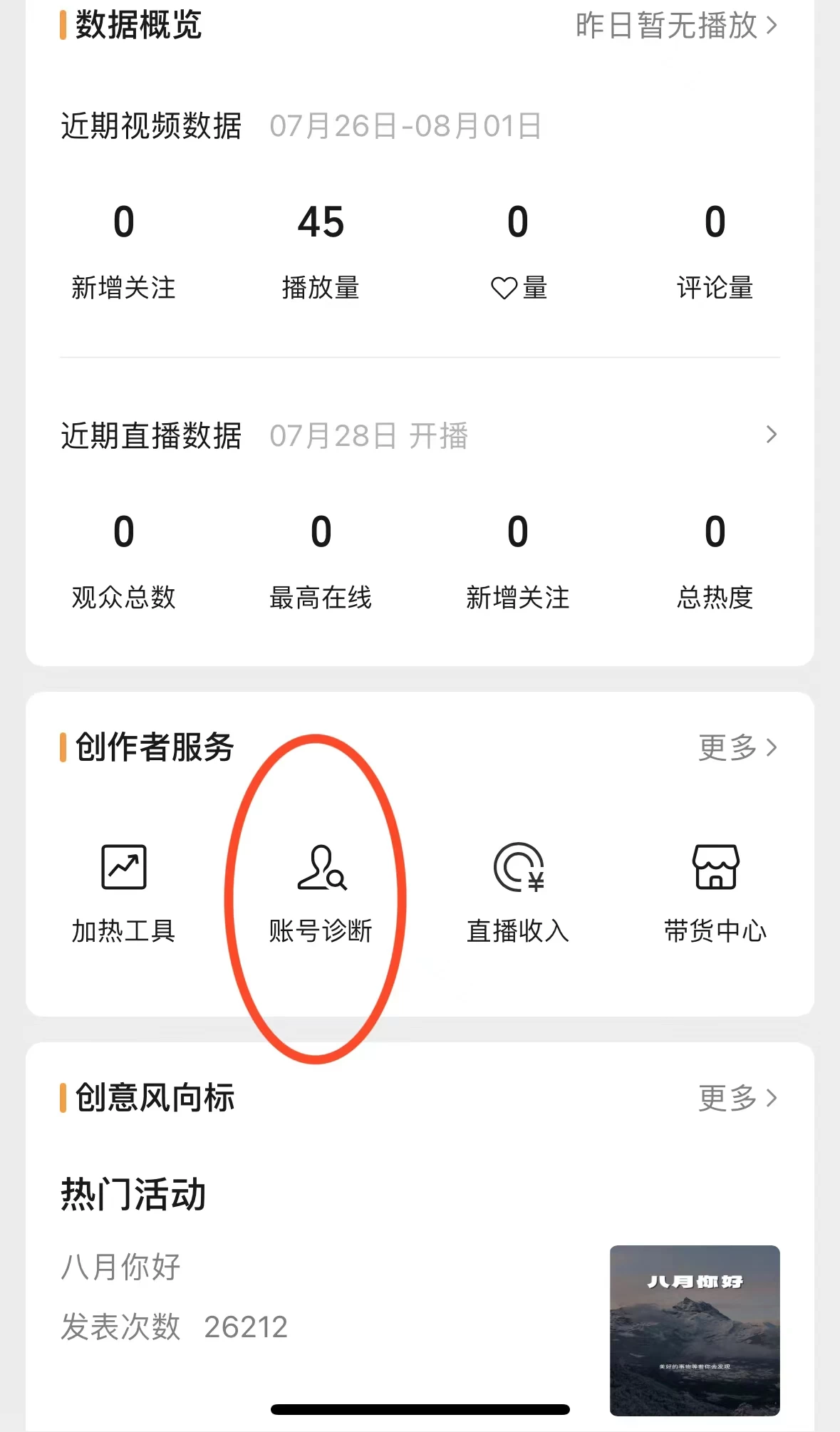Tap the date range 07月26日-08月01日

(x=405, y=125)
